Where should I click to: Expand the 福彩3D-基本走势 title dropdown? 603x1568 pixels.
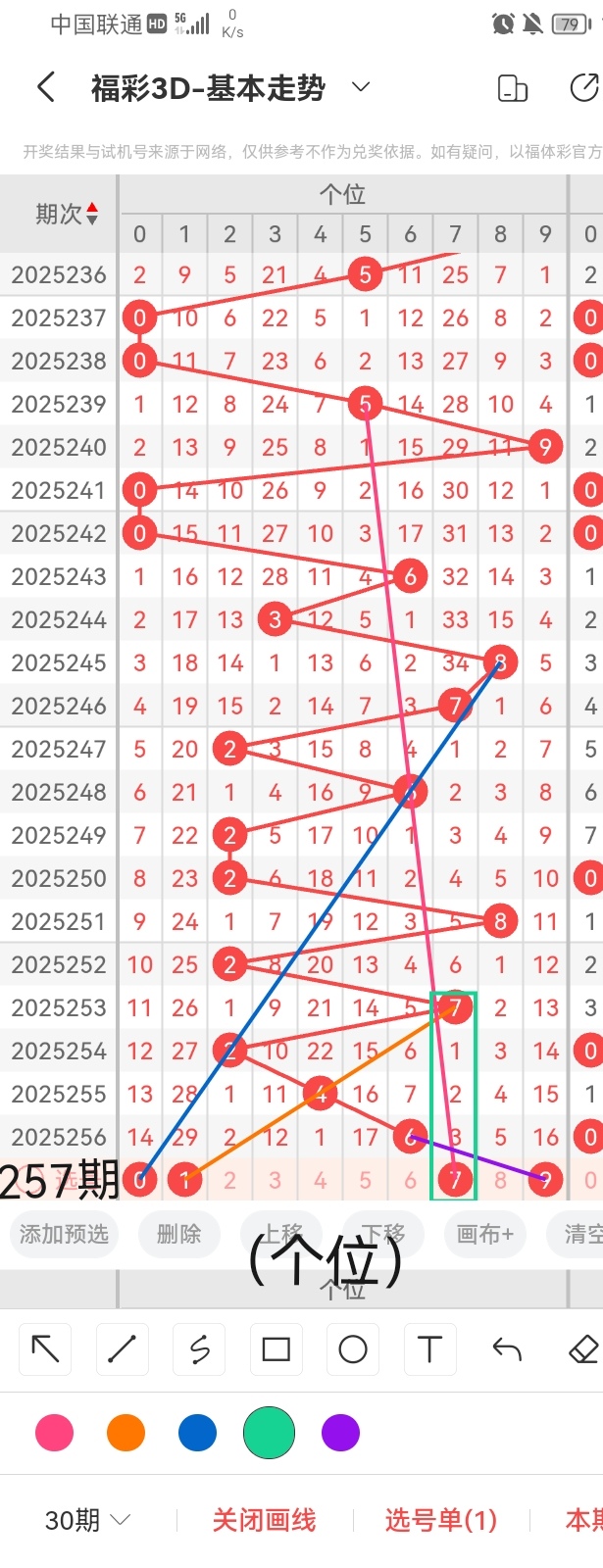pyautogui.click(x=361, y=87)
